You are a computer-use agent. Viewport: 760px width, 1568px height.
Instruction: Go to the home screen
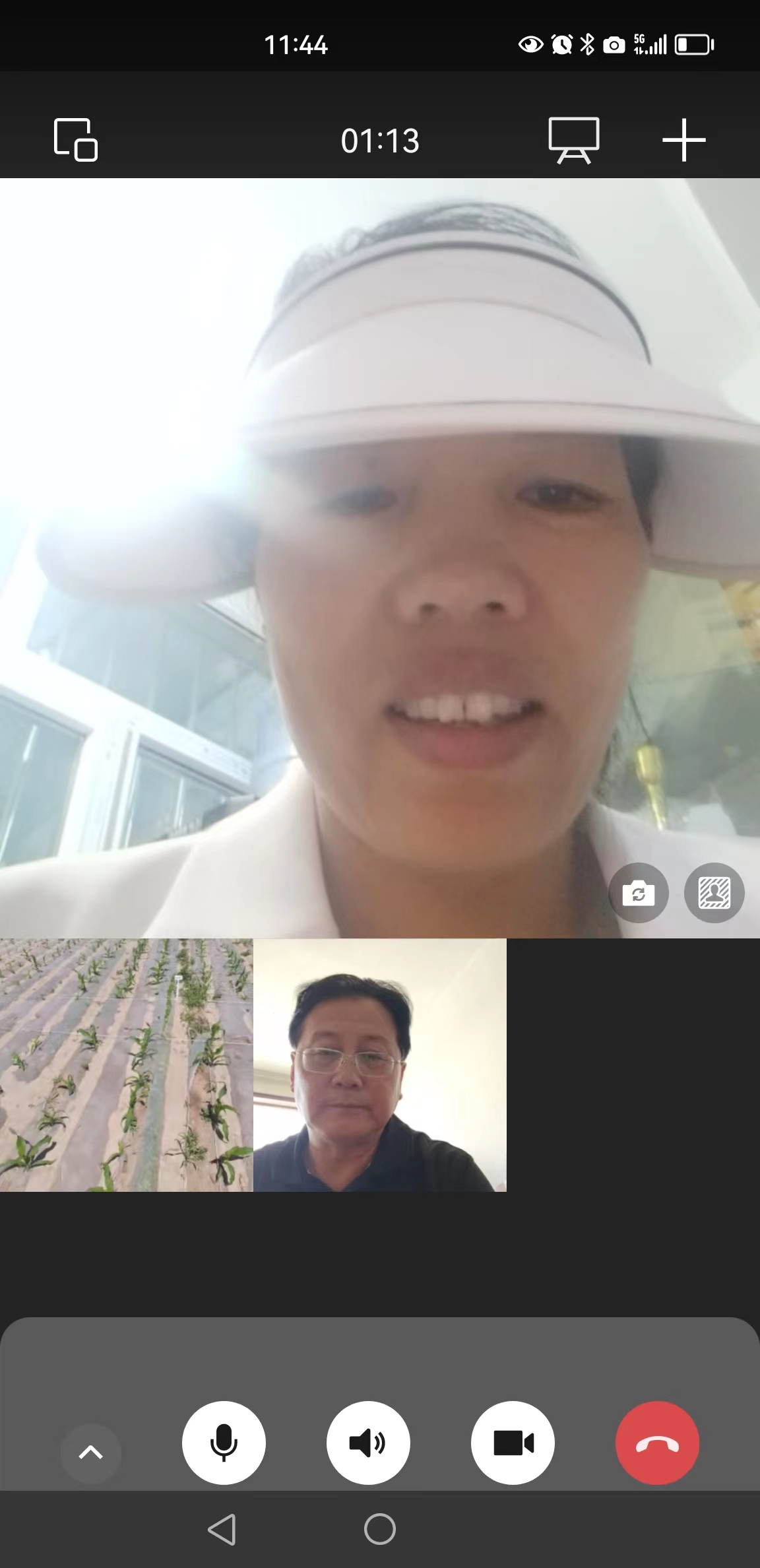[x=380, y=1529]
